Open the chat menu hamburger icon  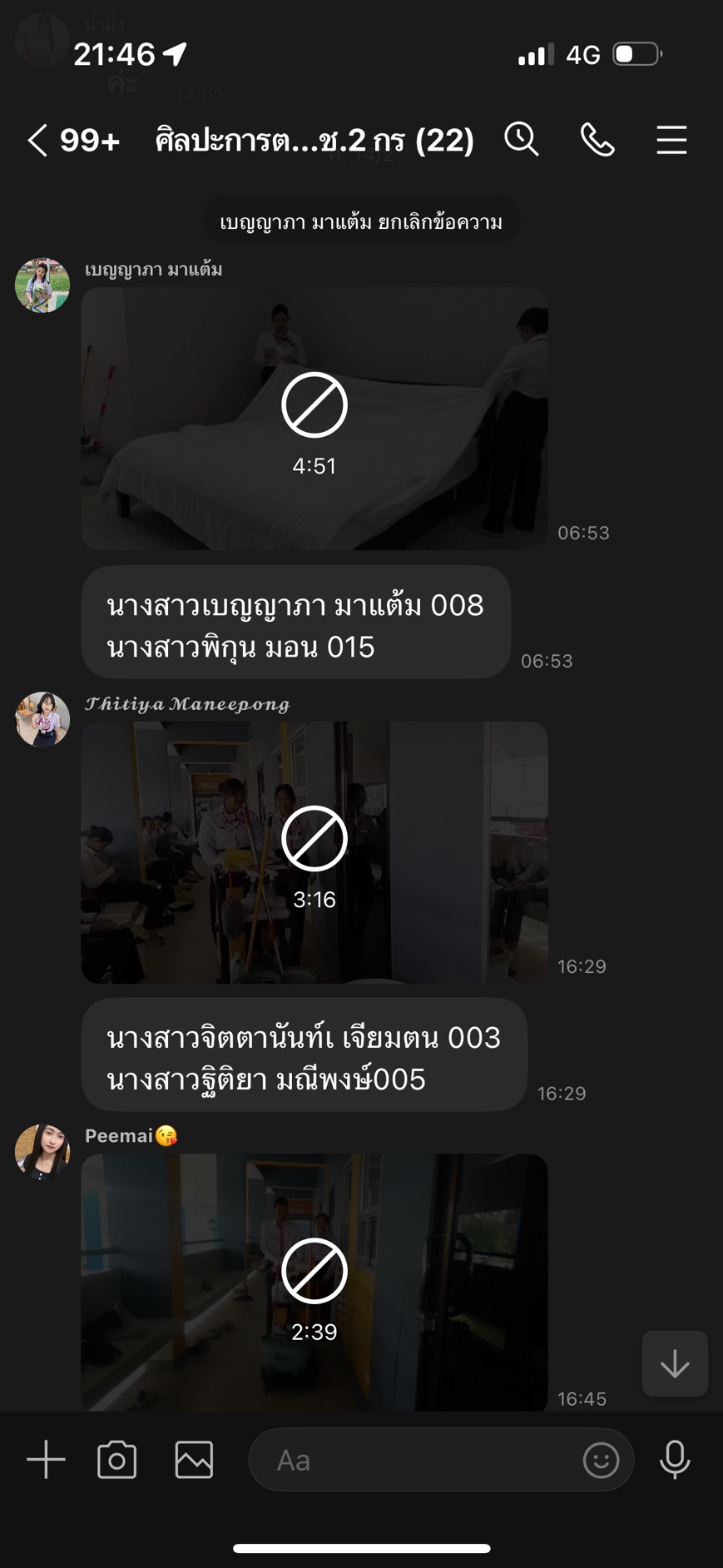pos(671,140)
